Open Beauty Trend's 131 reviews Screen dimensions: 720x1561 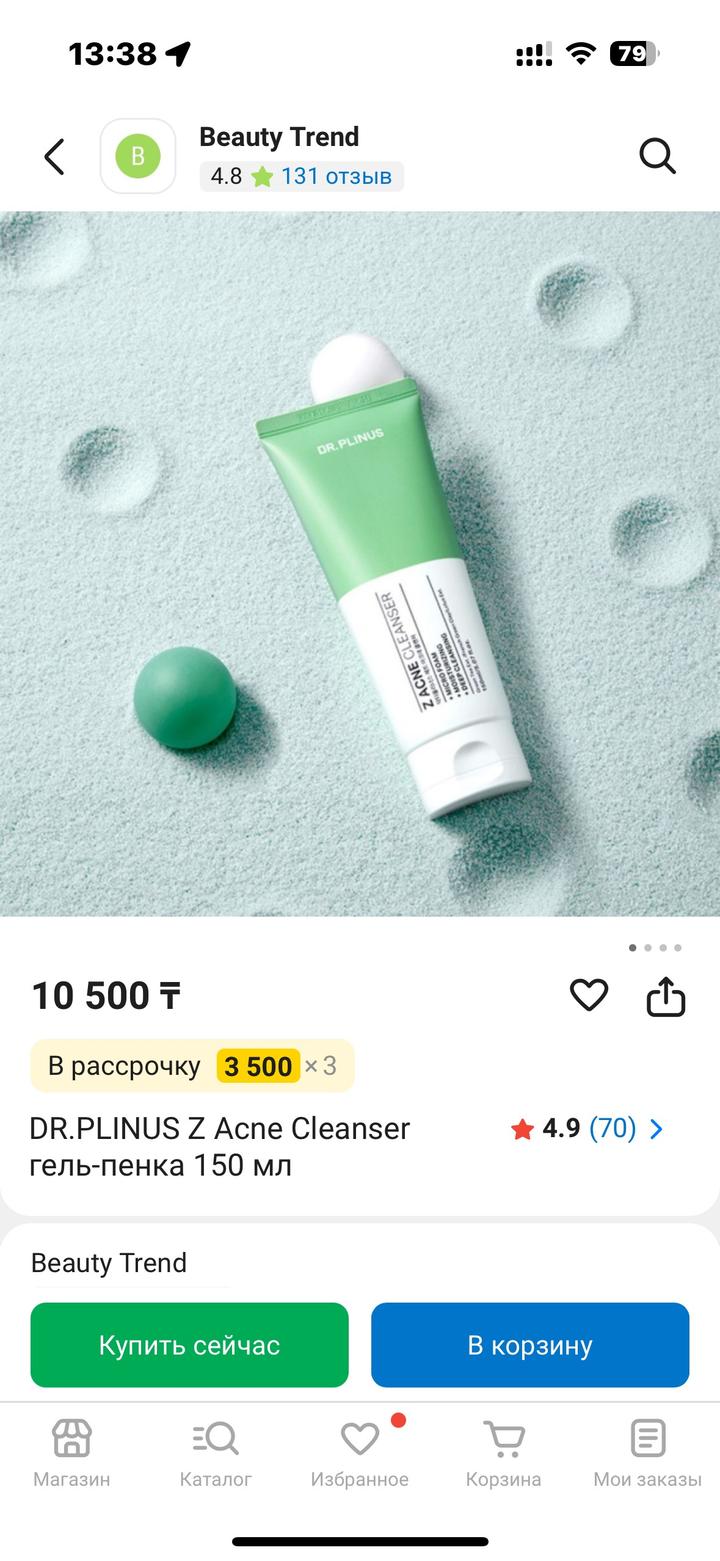click(x=335, y=177)
